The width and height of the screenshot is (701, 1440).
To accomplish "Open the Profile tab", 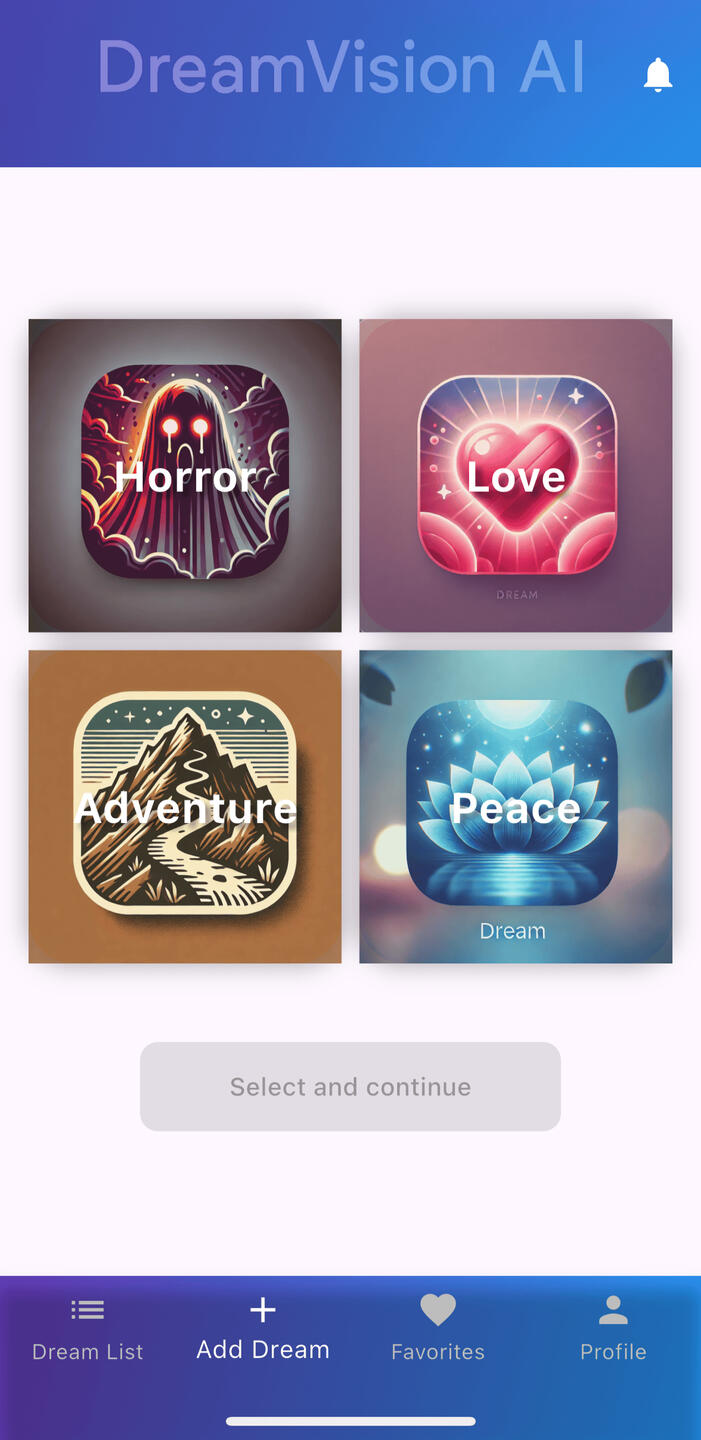I will click(x=613, y=1330).
